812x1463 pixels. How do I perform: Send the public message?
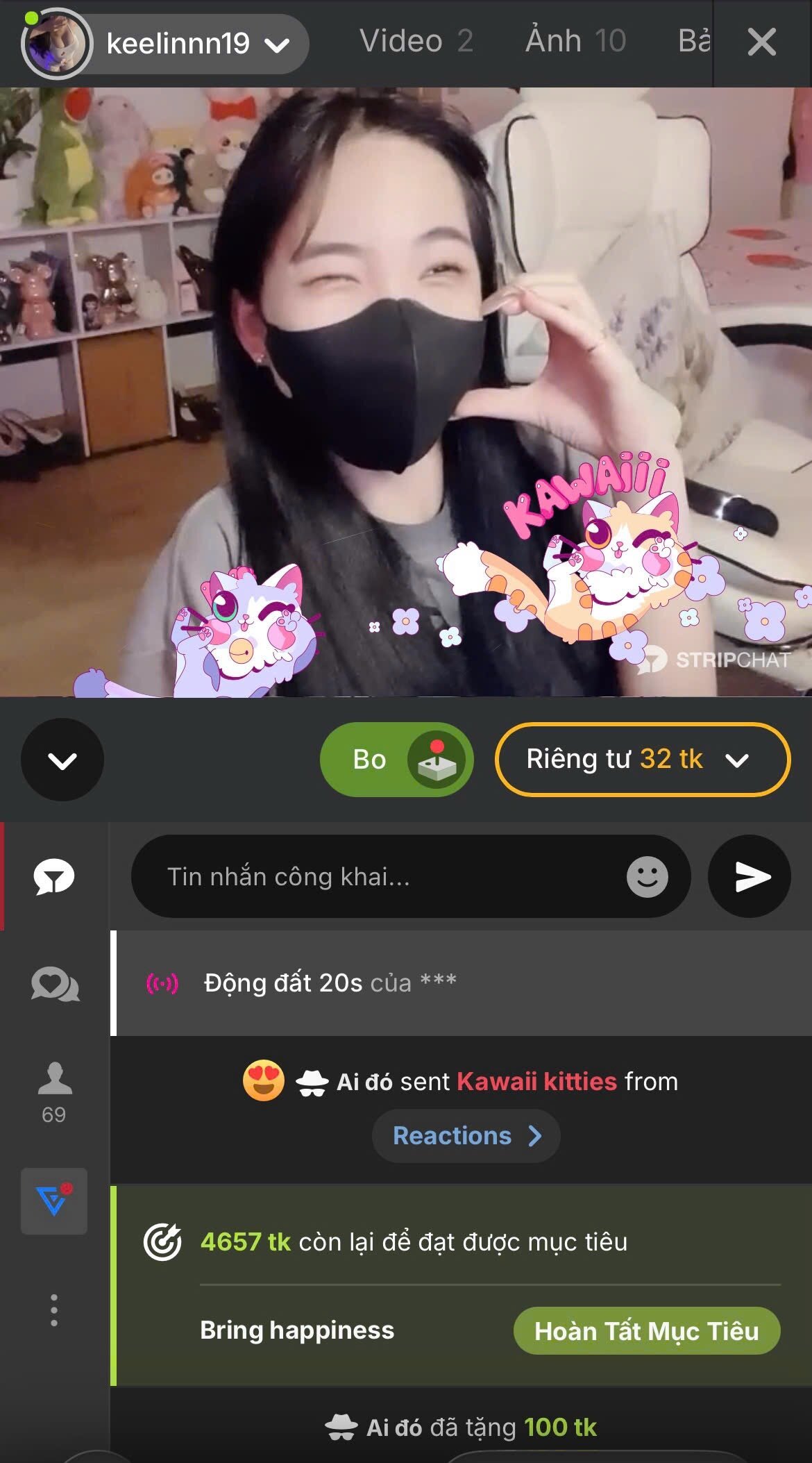point(750,877)
